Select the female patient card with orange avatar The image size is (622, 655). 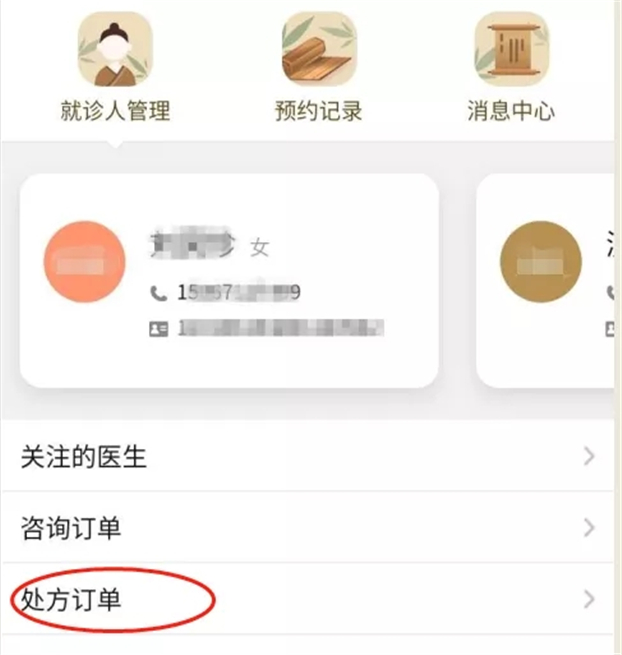(x=229, y=280)
